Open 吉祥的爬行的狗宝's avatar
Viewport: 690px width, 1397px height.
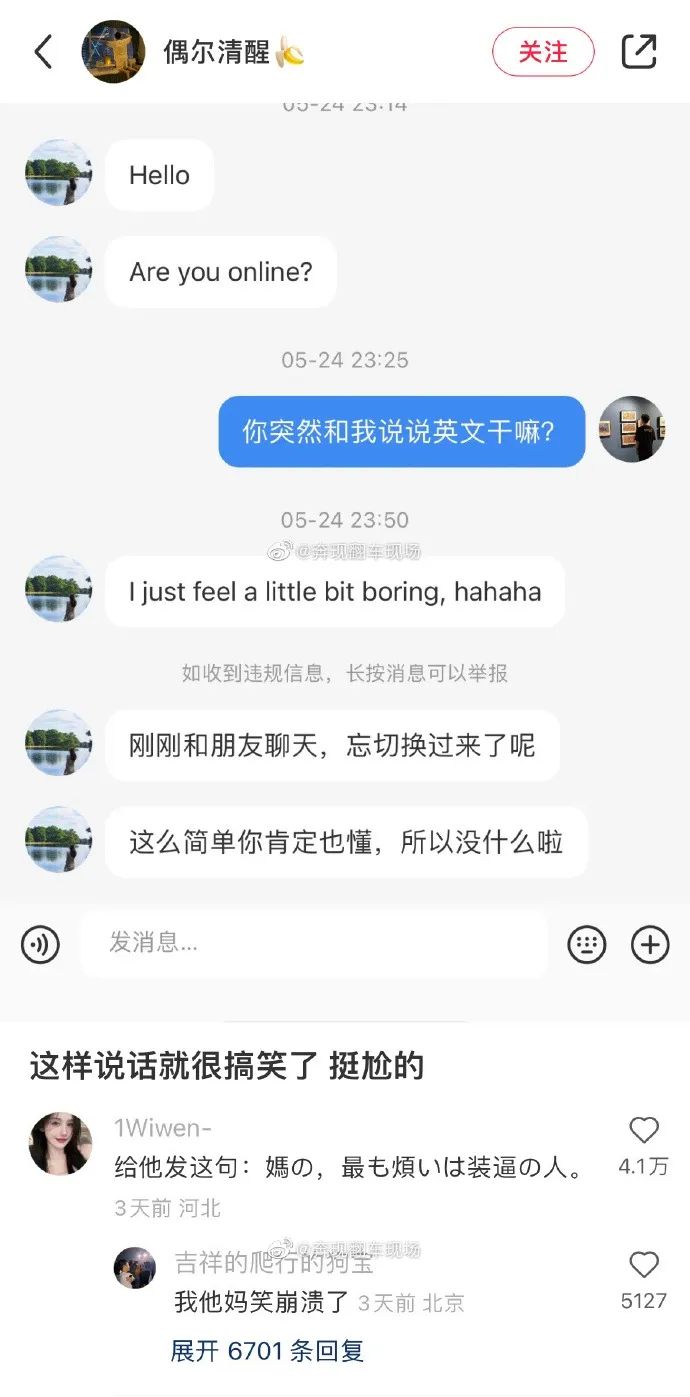(135, 1268)
